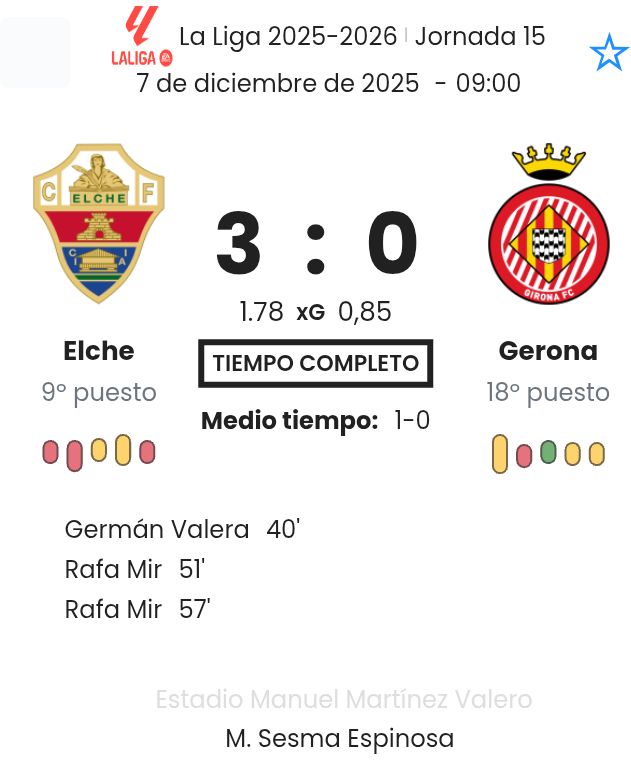
Task: View goalscorer Germán Valera's profile
Action: pos(157,529)
